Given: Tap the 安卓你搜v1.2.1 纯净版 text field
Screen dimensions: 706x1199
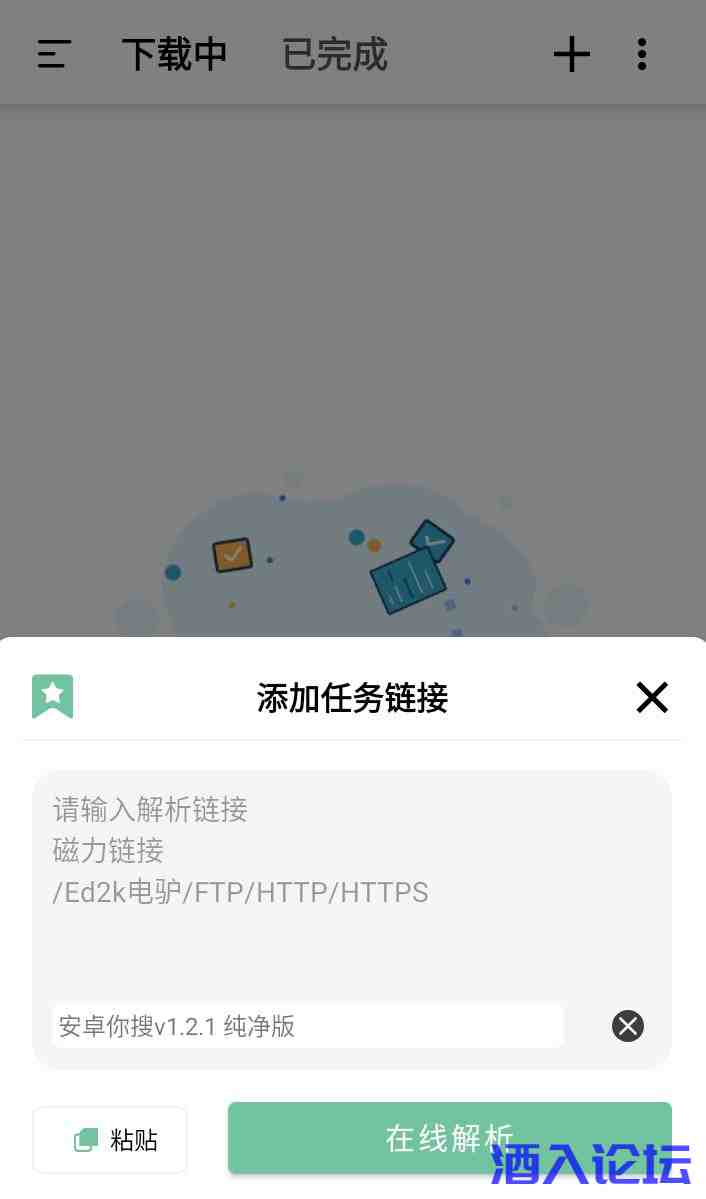Looking at the screenshot, I should [x=306, y=1026].
